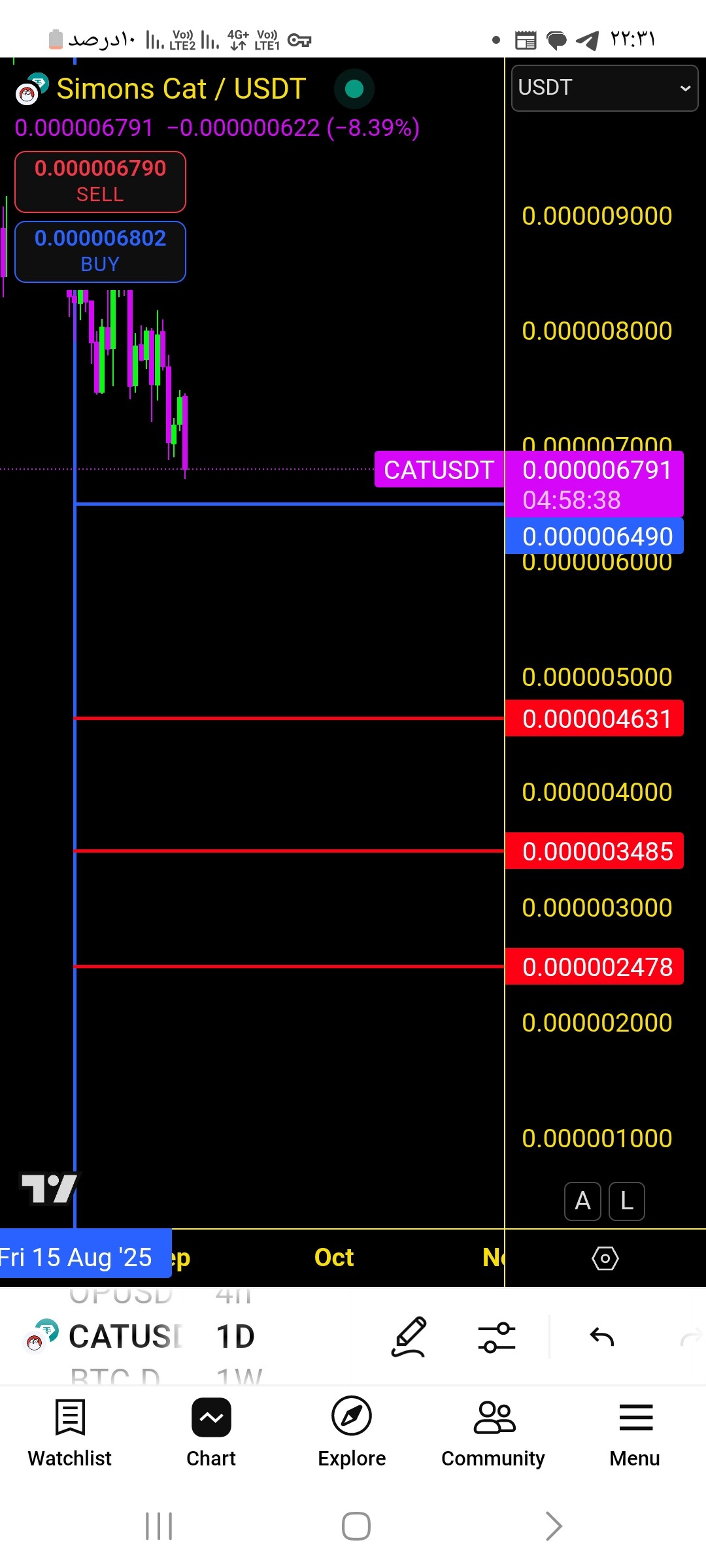Image resolution: width=706 pixels, height=1568 pixels.
Task: Open the system recent apps view
Action: pyautogui.click(x=159, y=1526)
